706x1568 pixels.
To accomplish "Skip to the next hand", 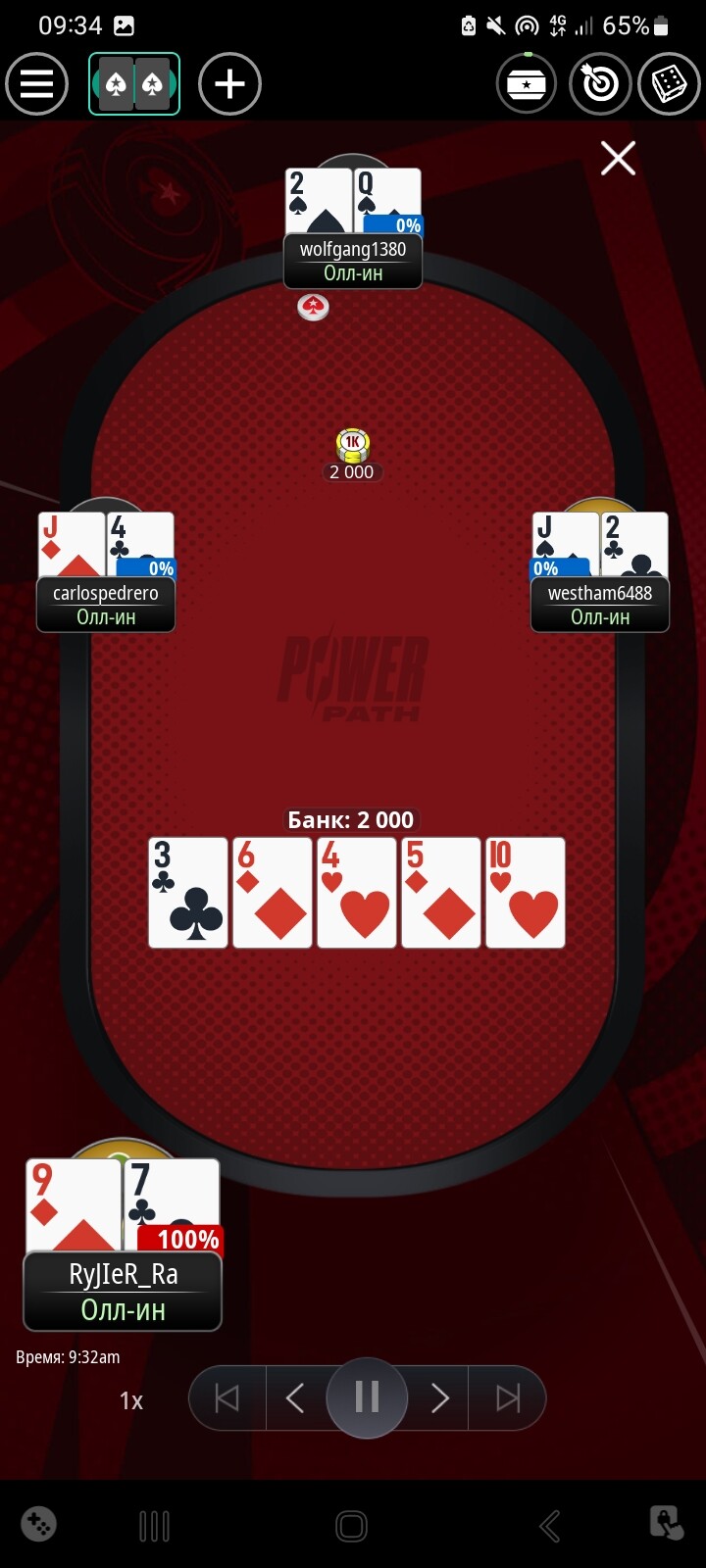I will click(x=508, y=1398).
